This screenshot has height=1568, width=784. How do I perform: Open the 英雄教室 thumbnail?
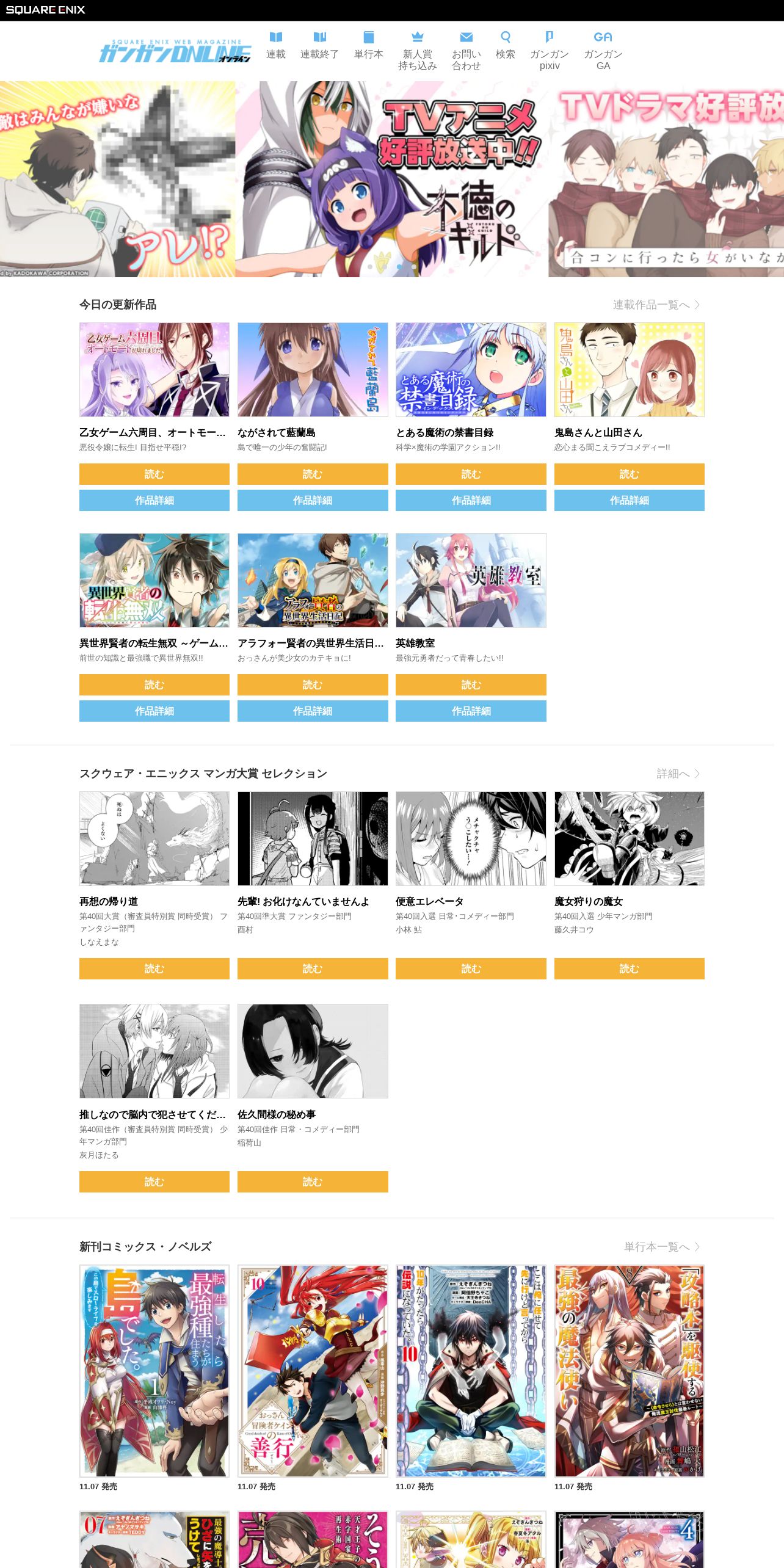click(x=471, y=580)
